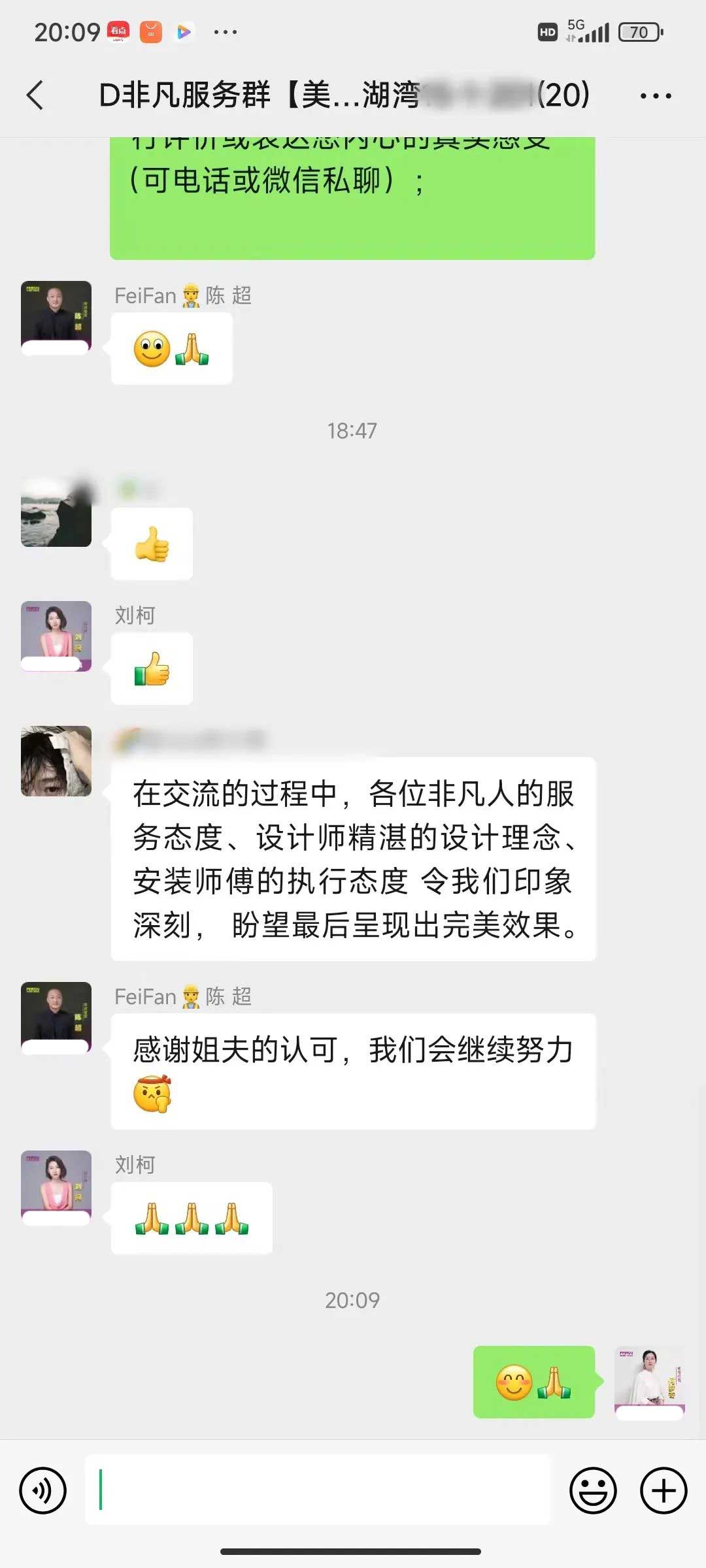Open the plus attachment menu
706x1568 pixels.
(664, 1490)
